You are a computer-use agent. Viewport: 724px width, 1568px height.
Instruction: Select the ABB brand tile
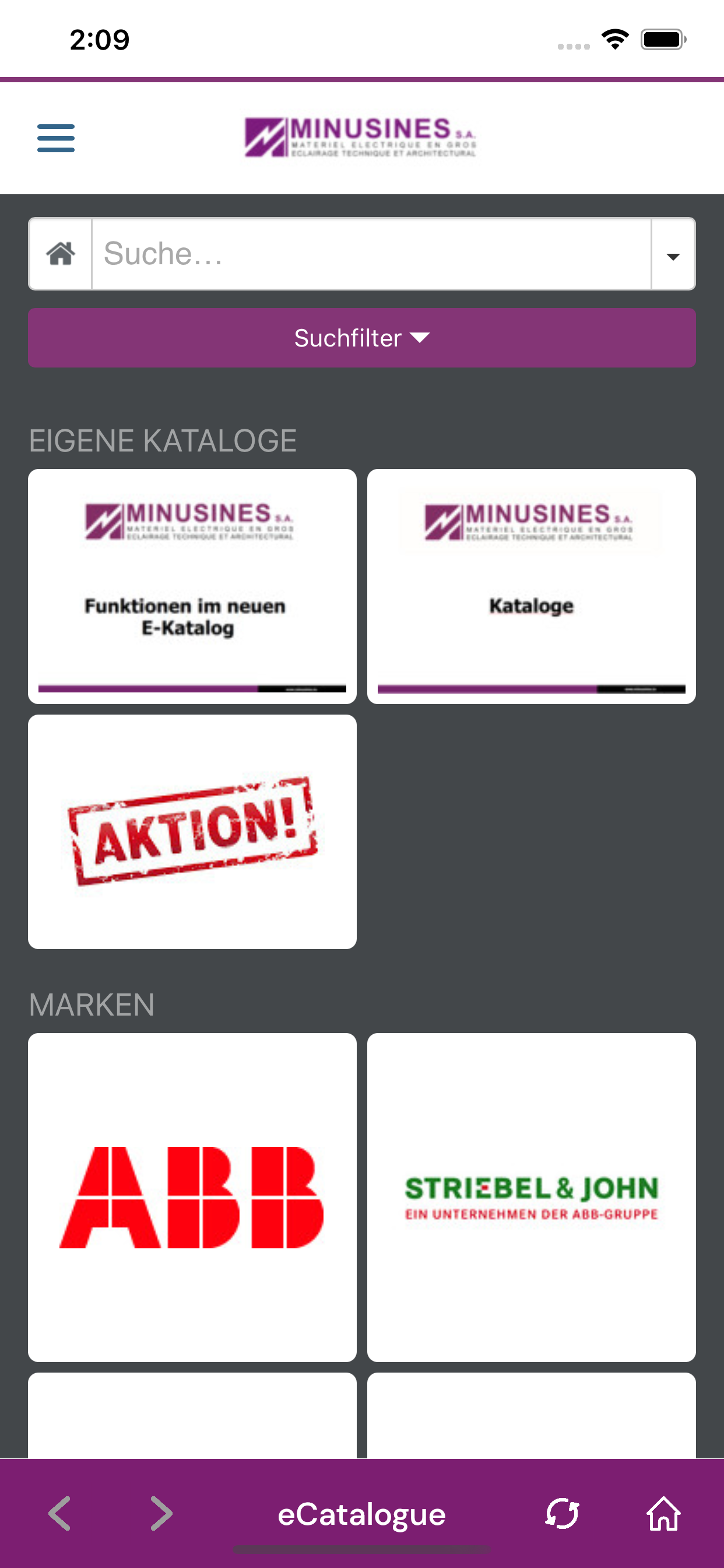(192, 1198)
